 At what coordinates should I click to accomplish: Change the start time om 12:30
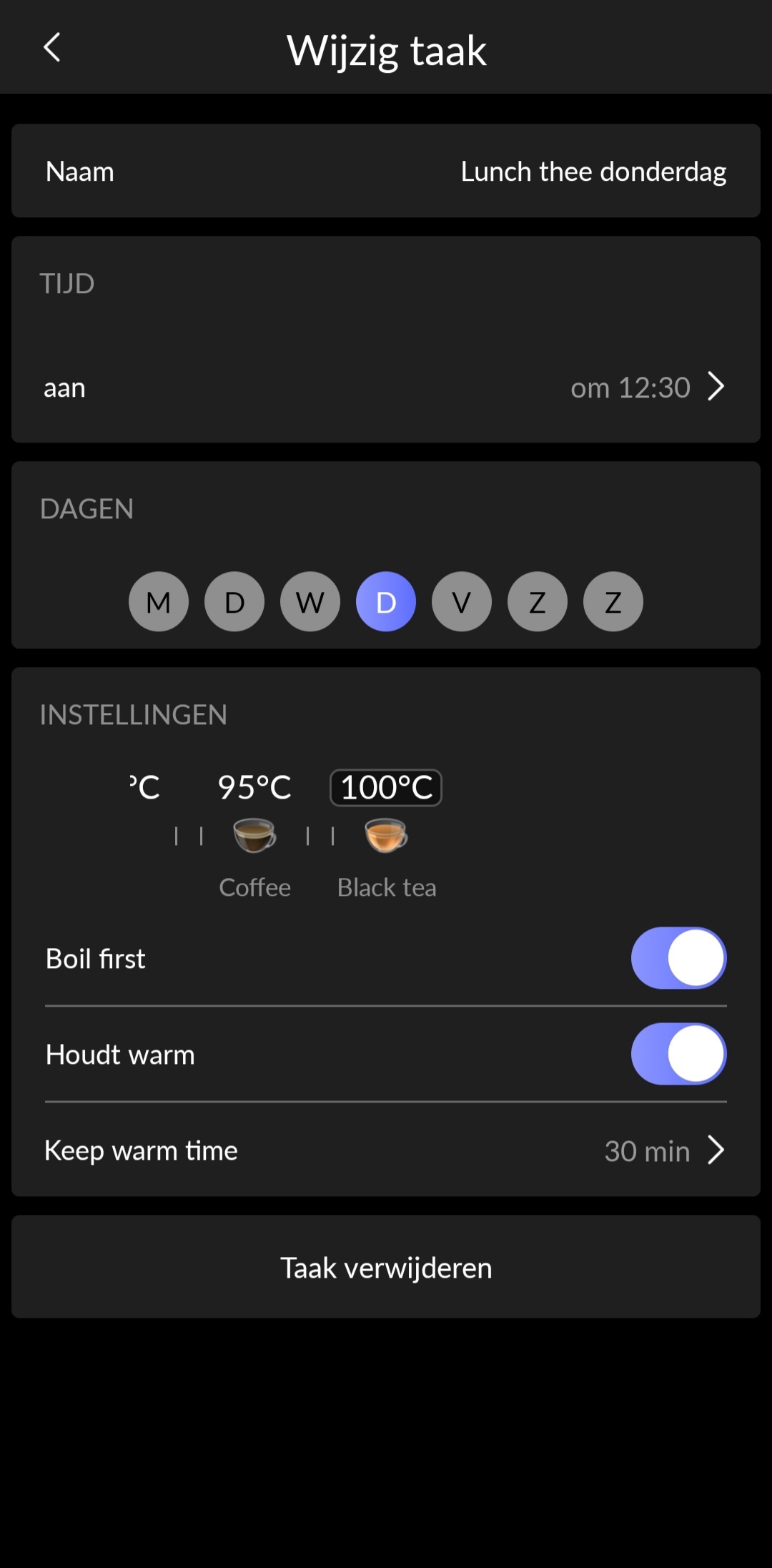pyautogui.click(x=646, y=388)
